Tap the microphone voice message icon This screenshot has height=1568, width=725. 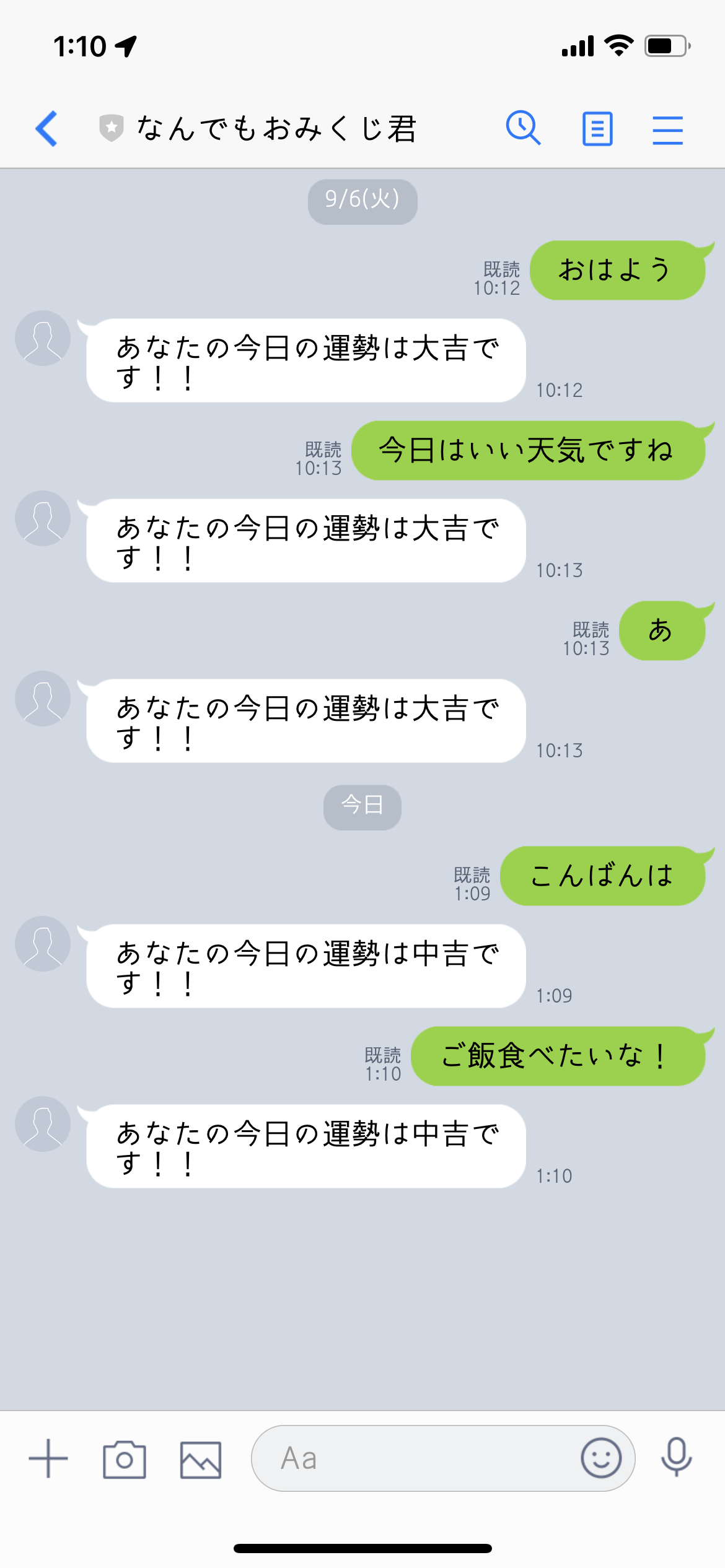coord(676,1458)
